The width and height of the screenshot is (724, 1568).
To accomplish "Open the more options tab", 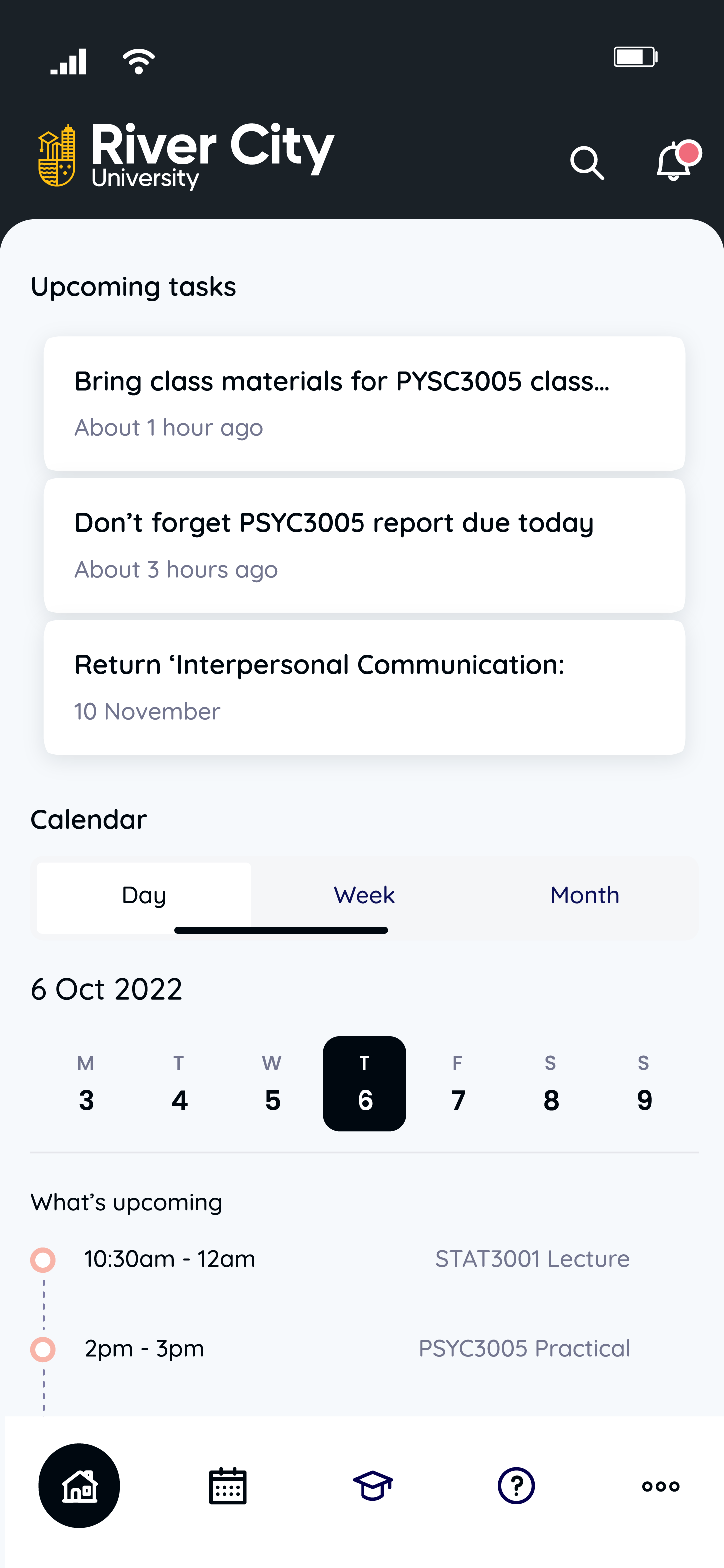I will click(660, 1486).
